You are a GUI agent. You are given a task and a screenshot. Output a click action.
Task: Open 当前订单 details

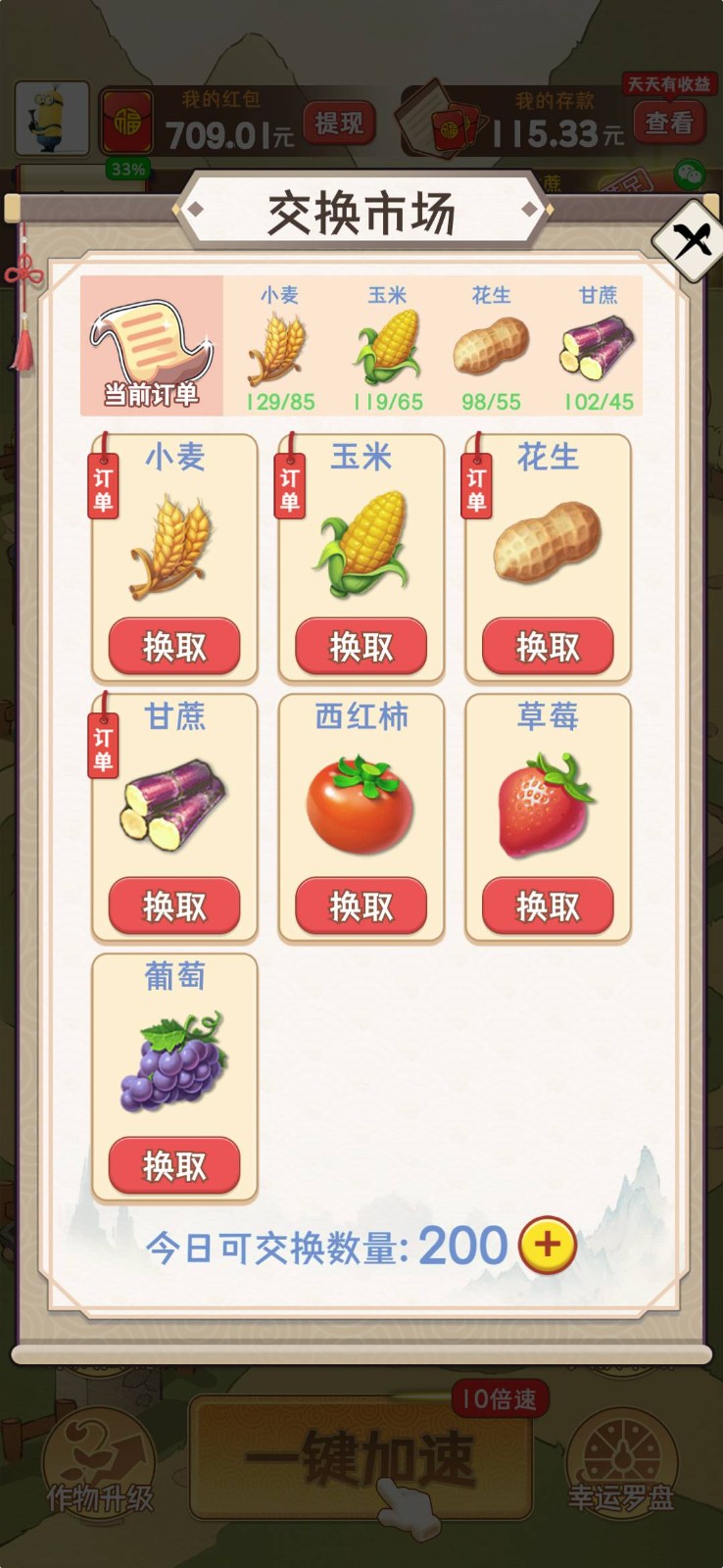[152, 346]
